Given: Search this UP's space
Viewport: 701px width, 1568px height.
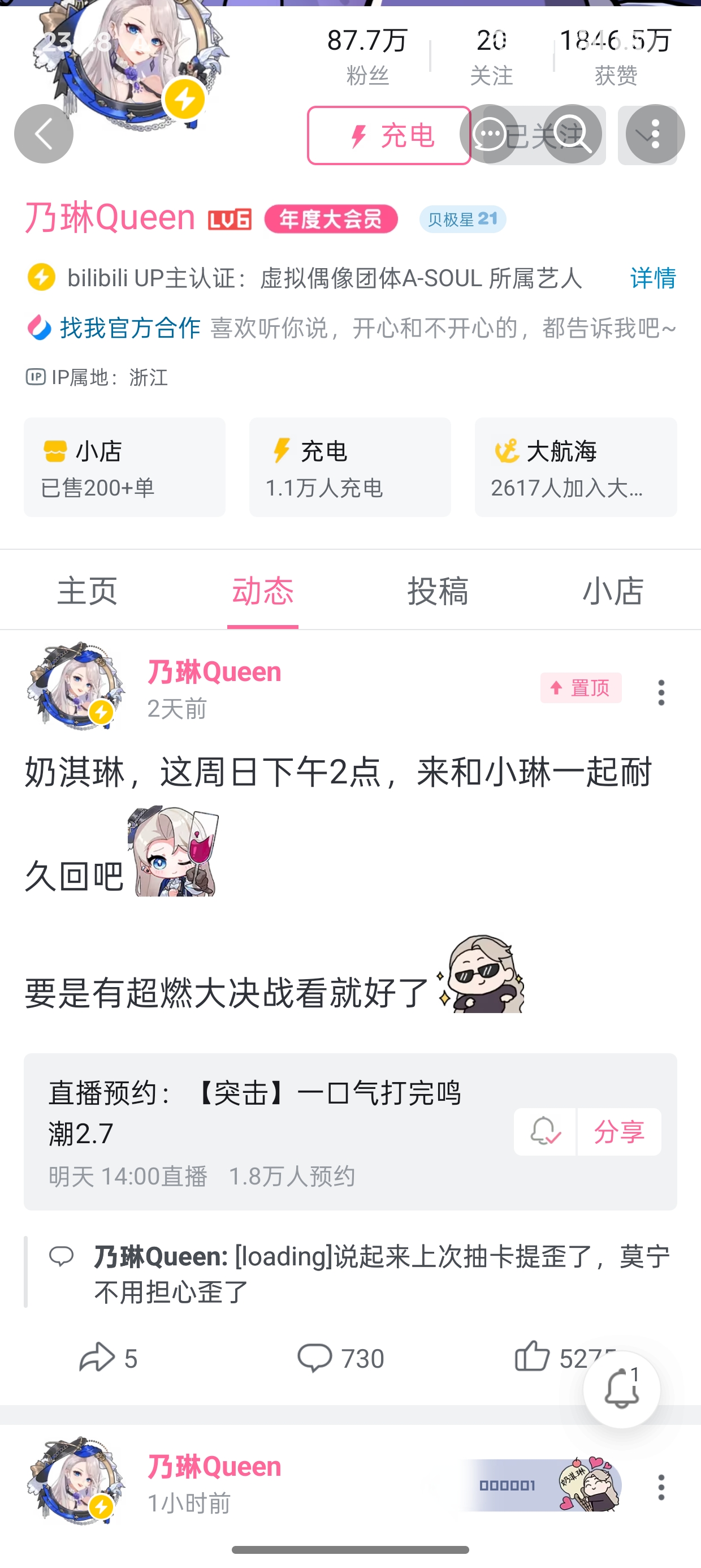Looking at the screenshot, I should point(572,134).
